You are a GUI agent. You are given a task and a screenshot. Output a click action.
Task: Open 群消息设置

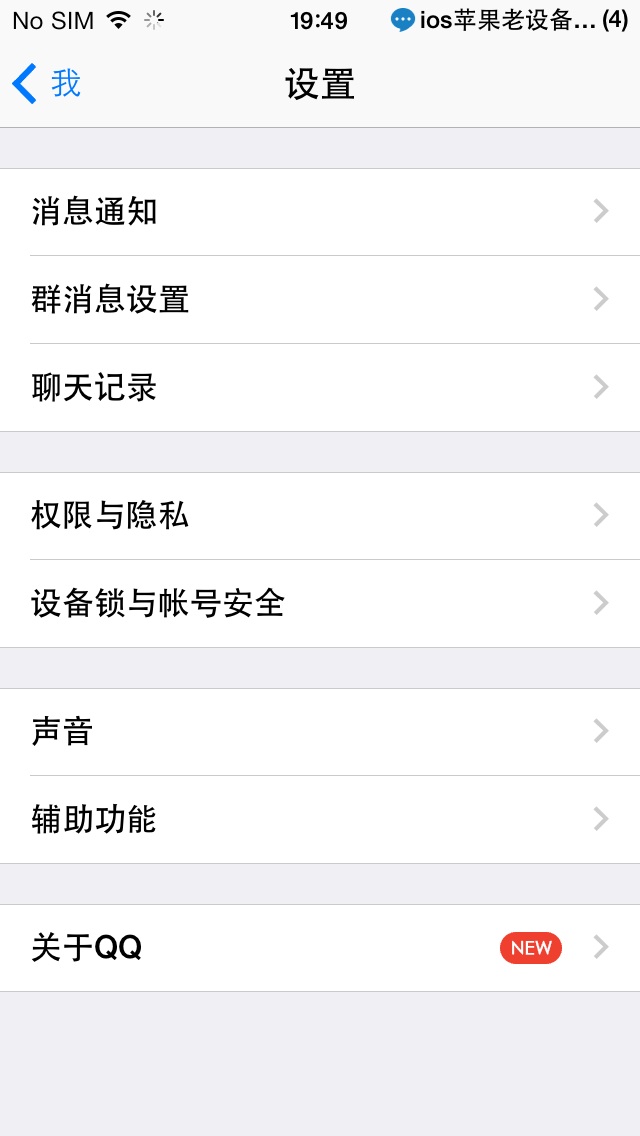point(320,300)
